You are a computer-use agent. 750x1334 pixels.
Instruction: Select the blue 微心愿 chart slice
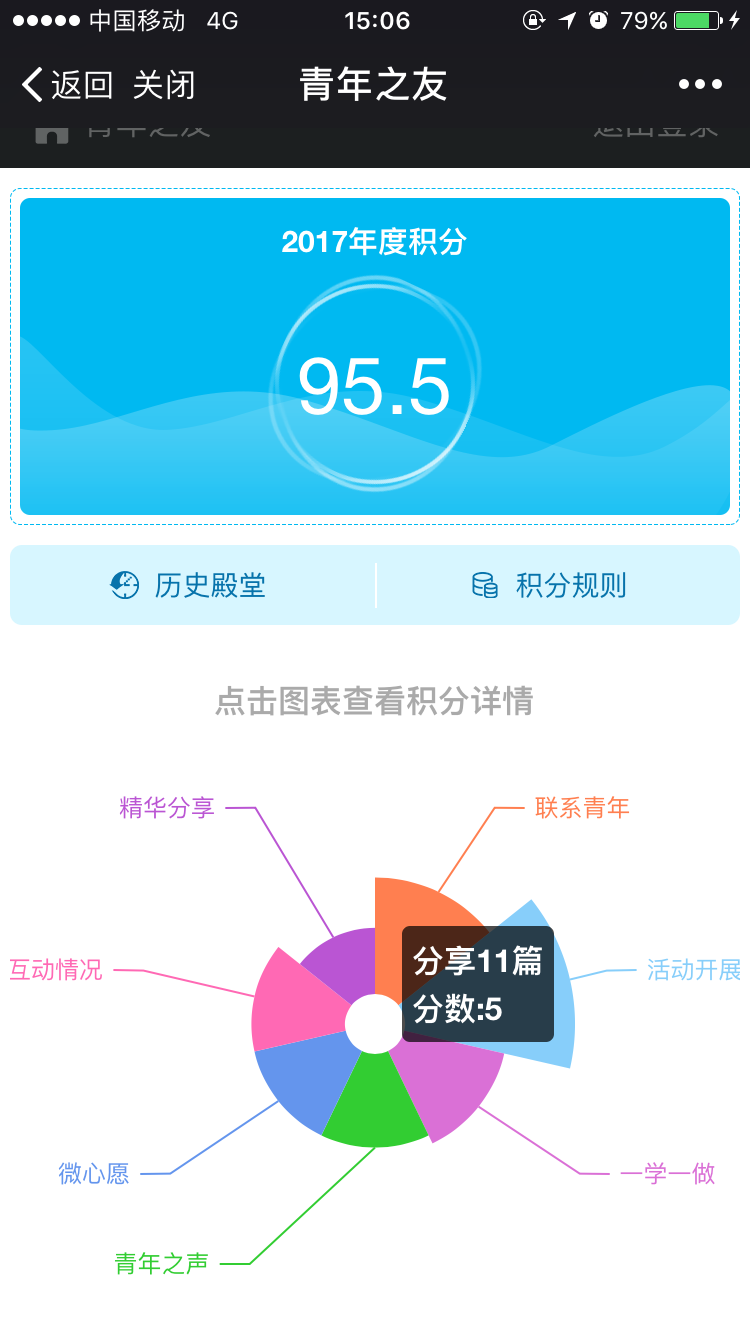click(x=300, y=1075)
